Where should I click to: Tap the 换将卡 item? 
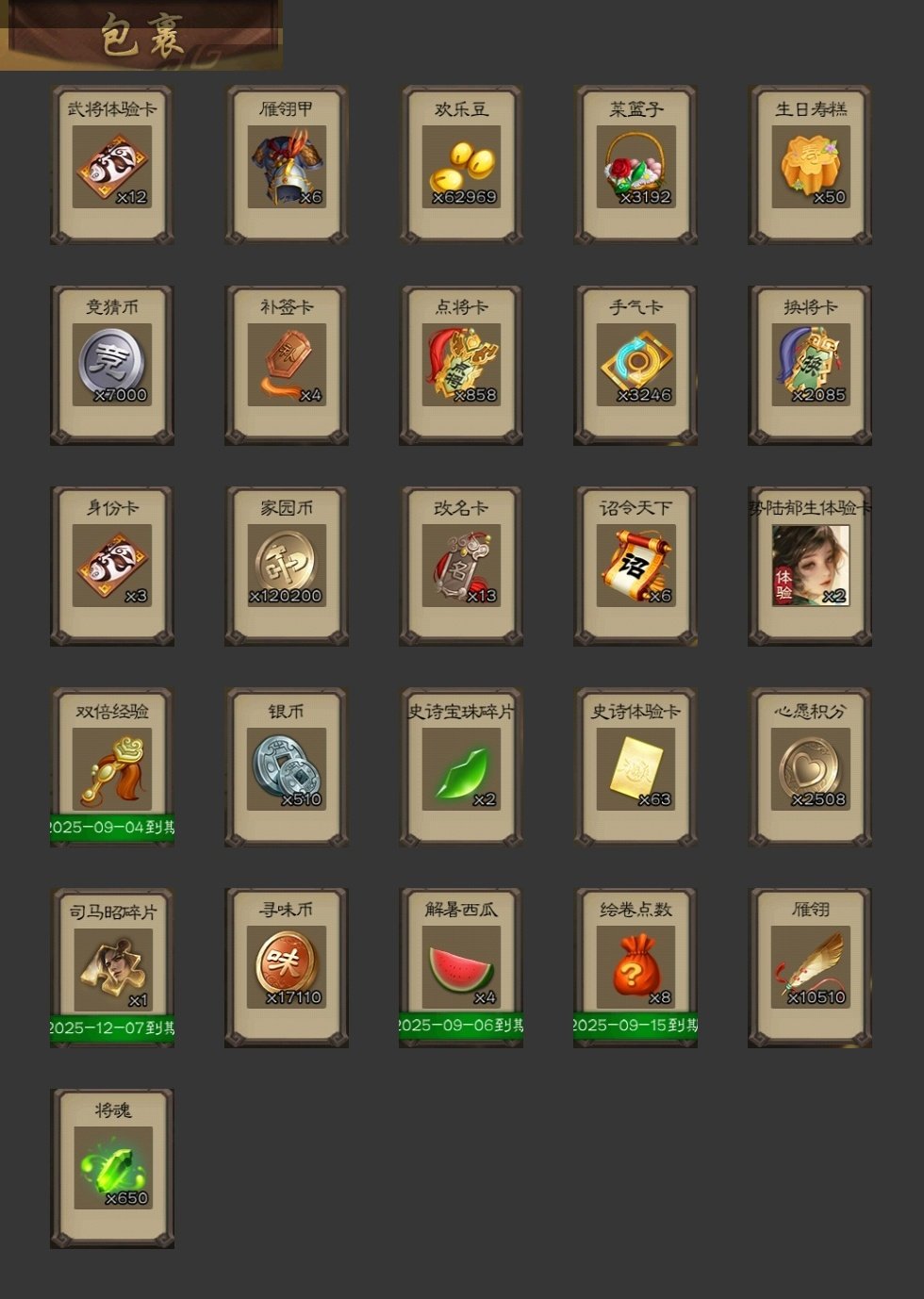pos(810,365)
